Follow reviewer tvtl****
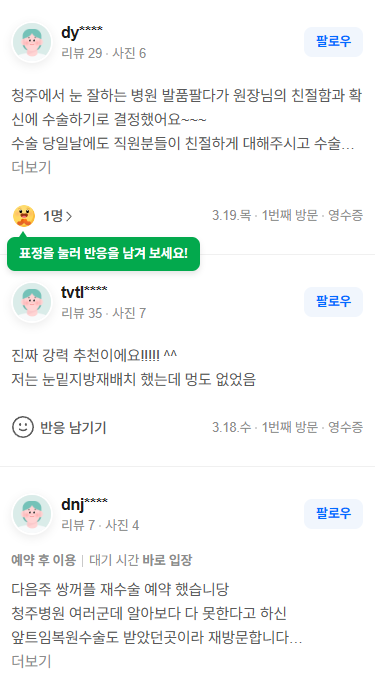 (333, 301)
